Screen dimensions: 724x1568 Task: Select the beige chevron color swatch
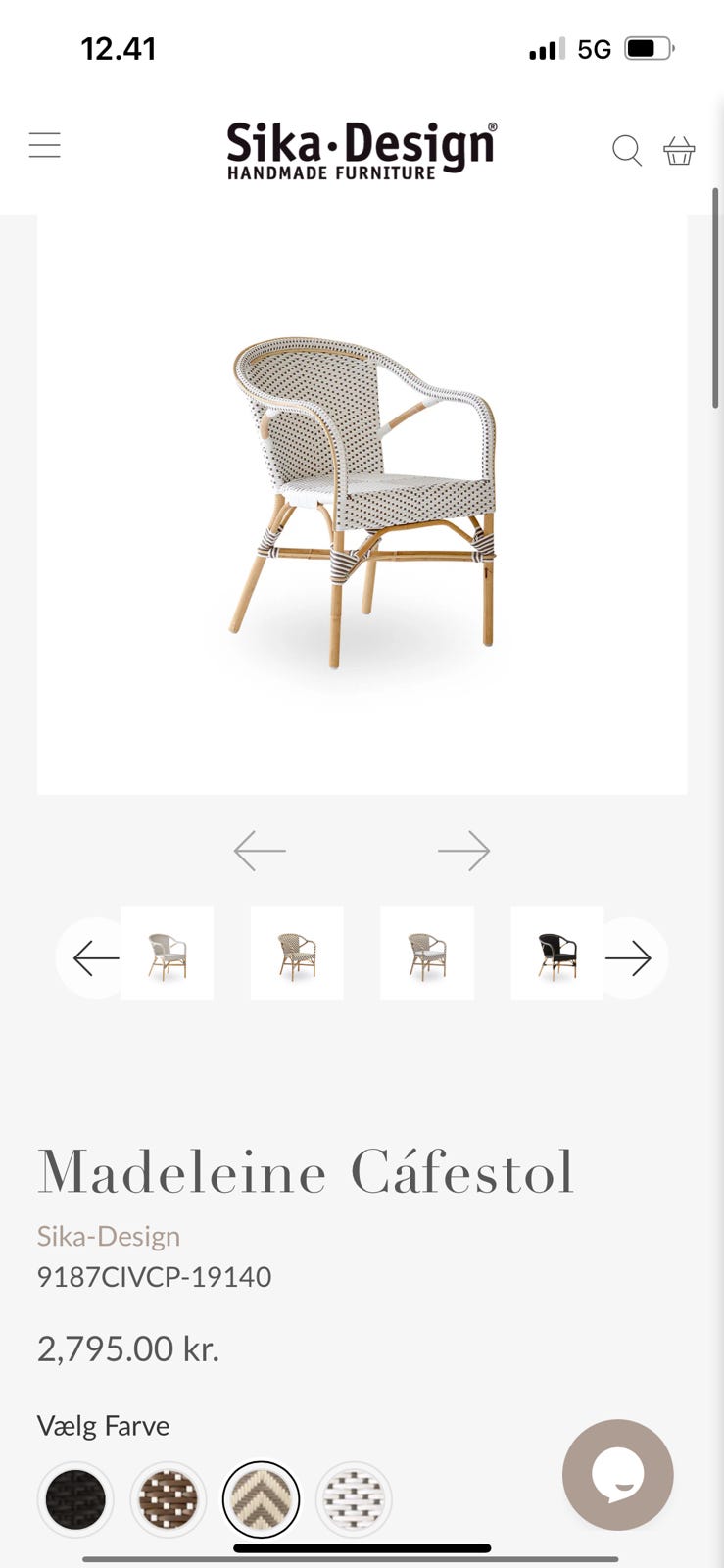coord(261,1499)
